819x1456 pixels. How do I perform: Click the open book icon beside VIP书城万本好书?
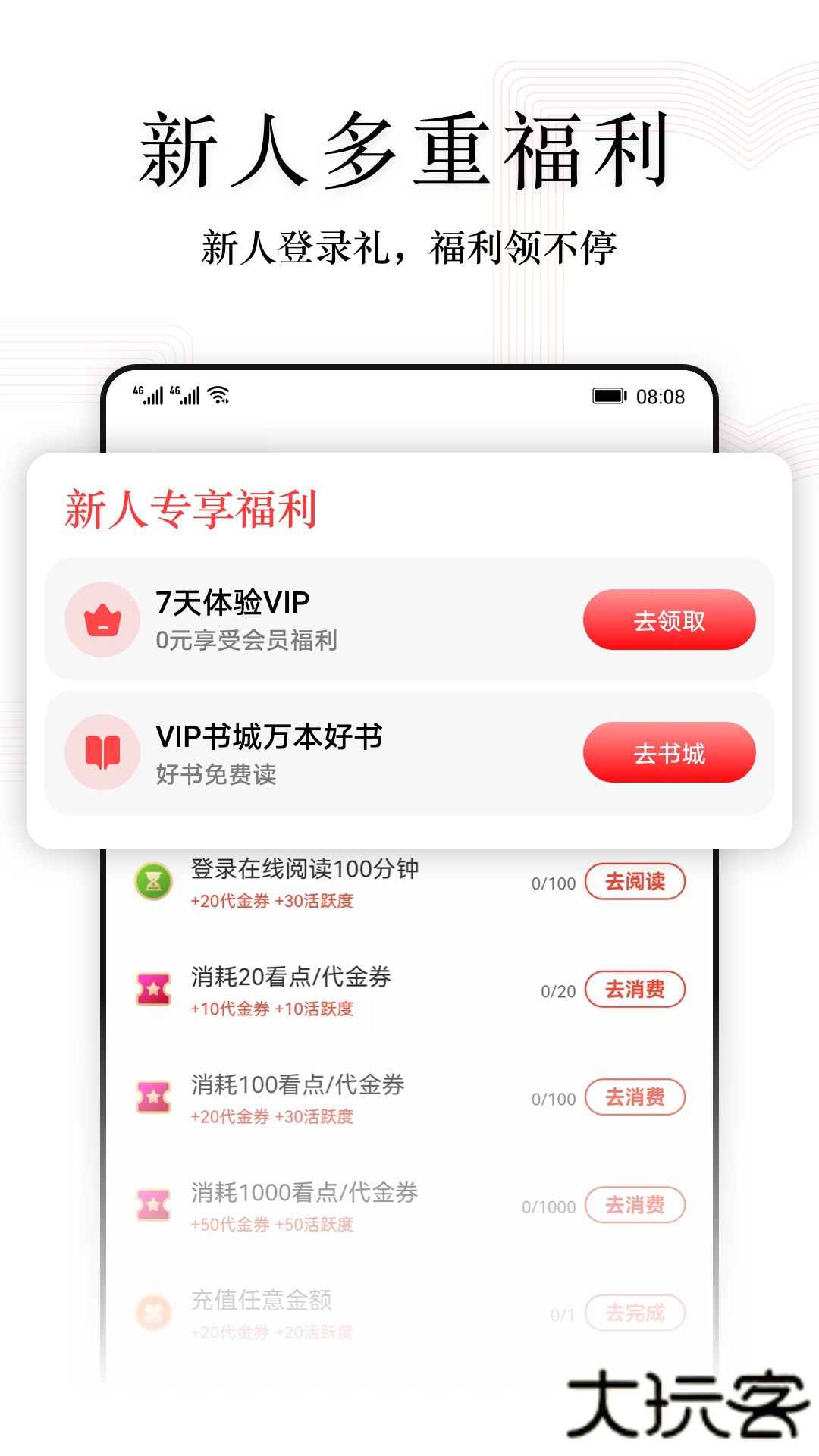pyautogui.click(x=101, y=752)
